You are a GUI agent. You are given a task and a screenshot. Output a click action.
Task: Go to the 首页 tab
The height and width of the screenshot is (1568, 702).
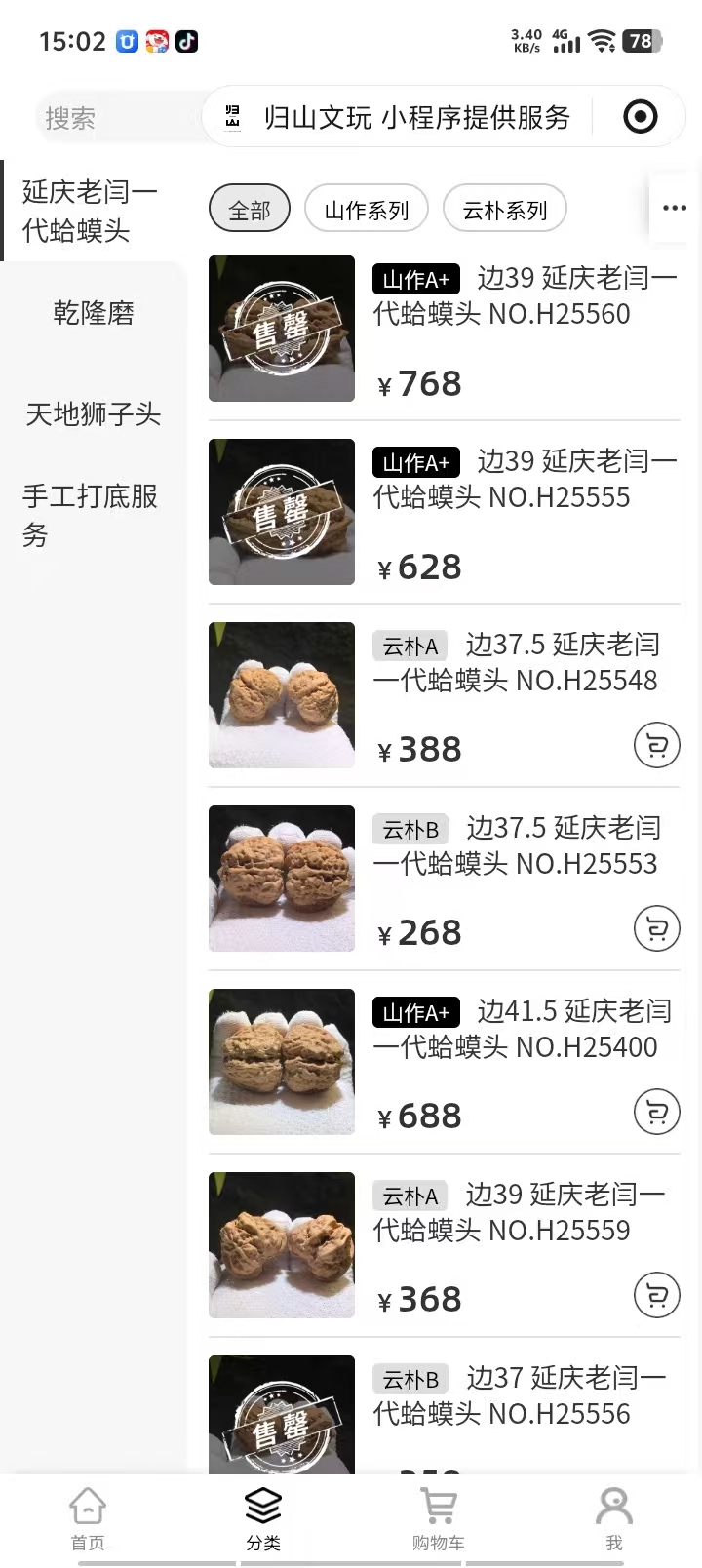click(x=88, y=1518)
